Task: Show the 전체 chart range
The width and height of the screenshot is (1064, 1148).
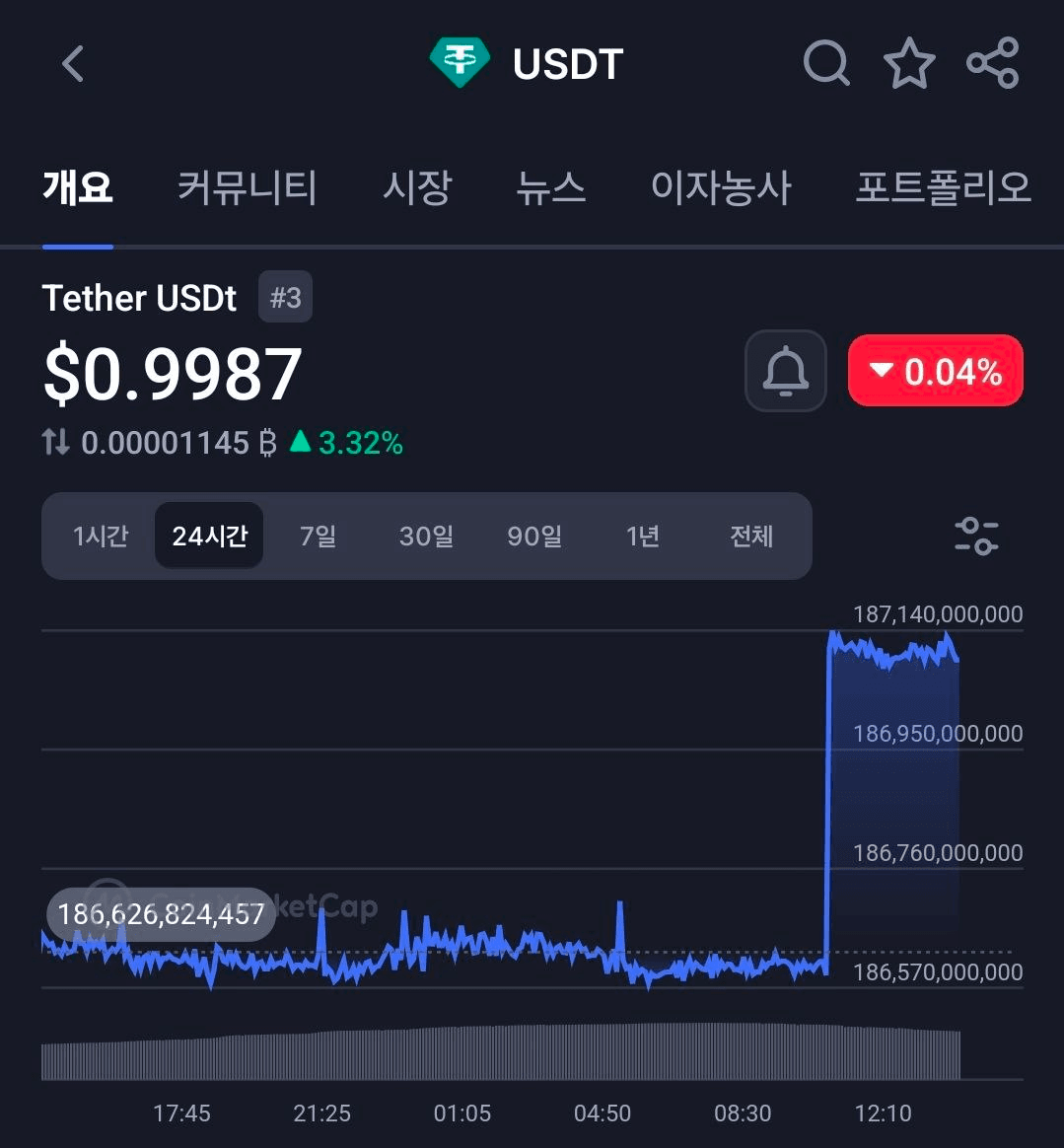Action: (751, 537)
